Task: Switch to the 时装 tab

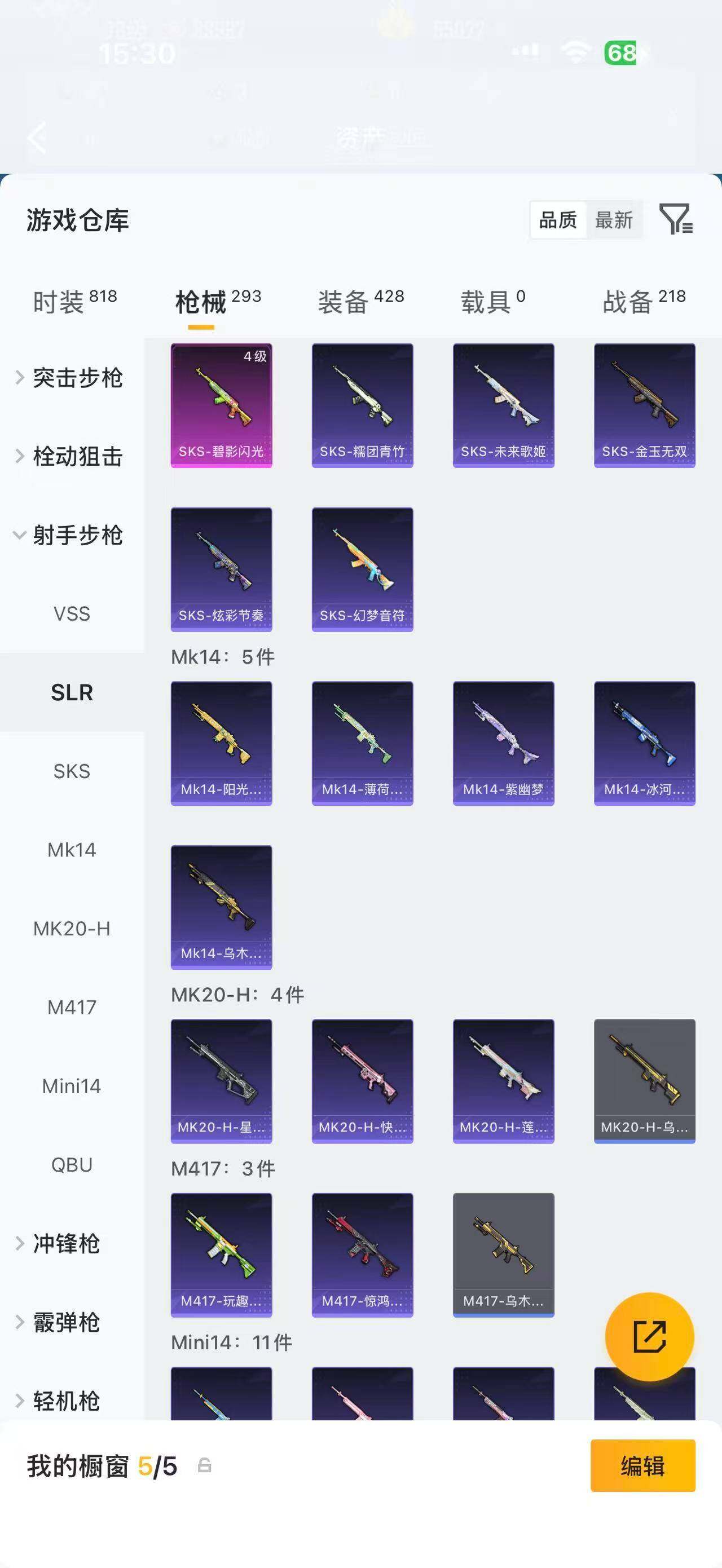Action: click(x=74, y=301)
